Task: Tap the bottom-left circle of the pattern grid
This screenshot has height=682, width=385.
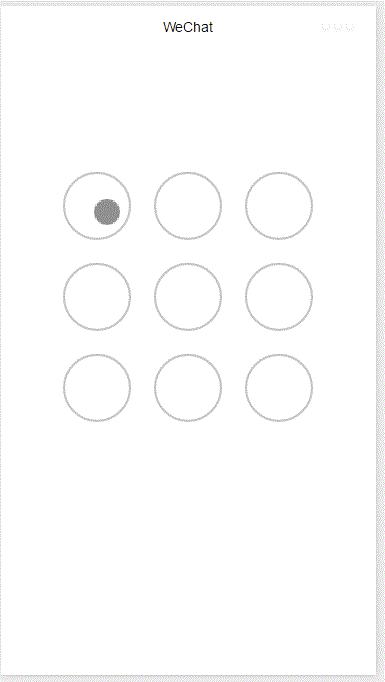Action: click(97, 388)
